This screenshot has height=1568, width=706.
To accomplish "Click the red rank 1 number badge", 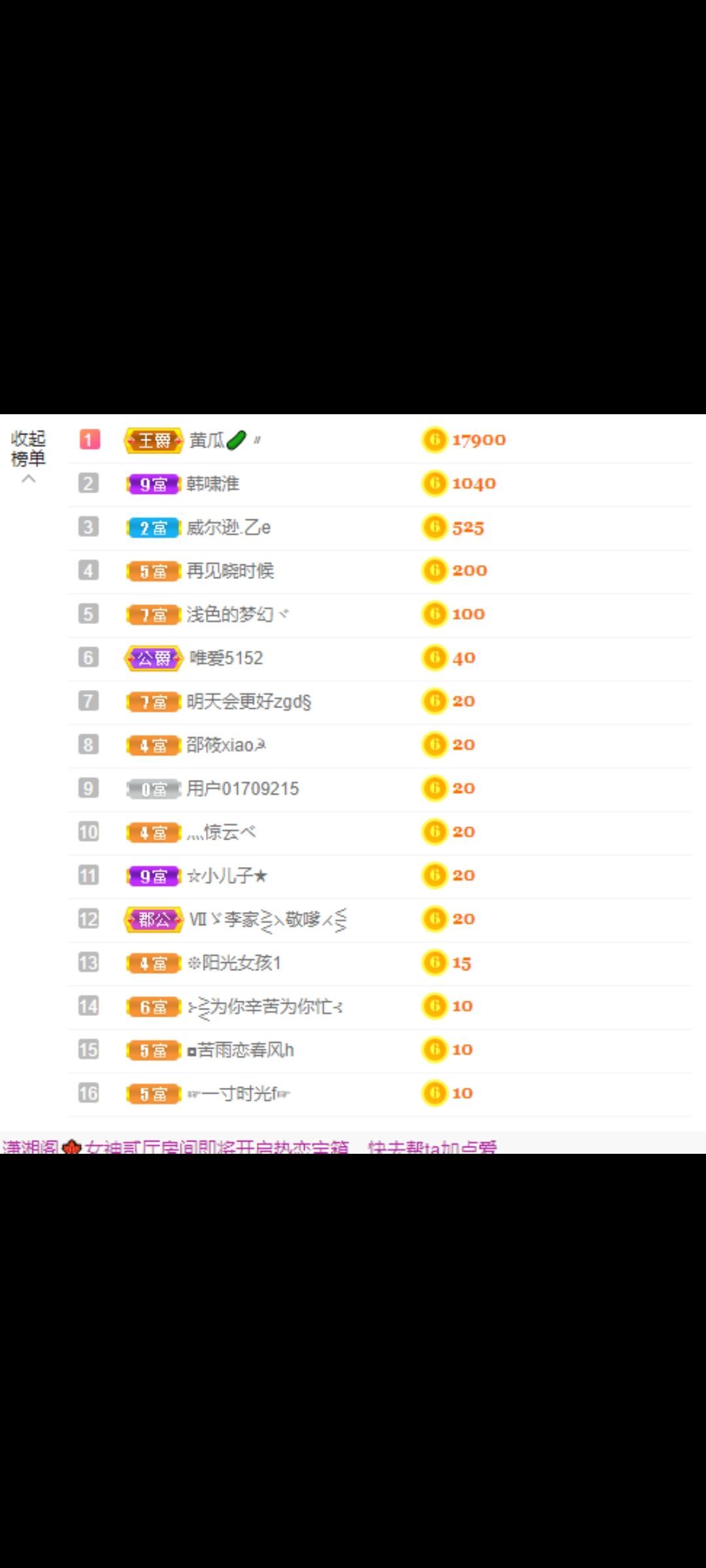I will 88,440.
